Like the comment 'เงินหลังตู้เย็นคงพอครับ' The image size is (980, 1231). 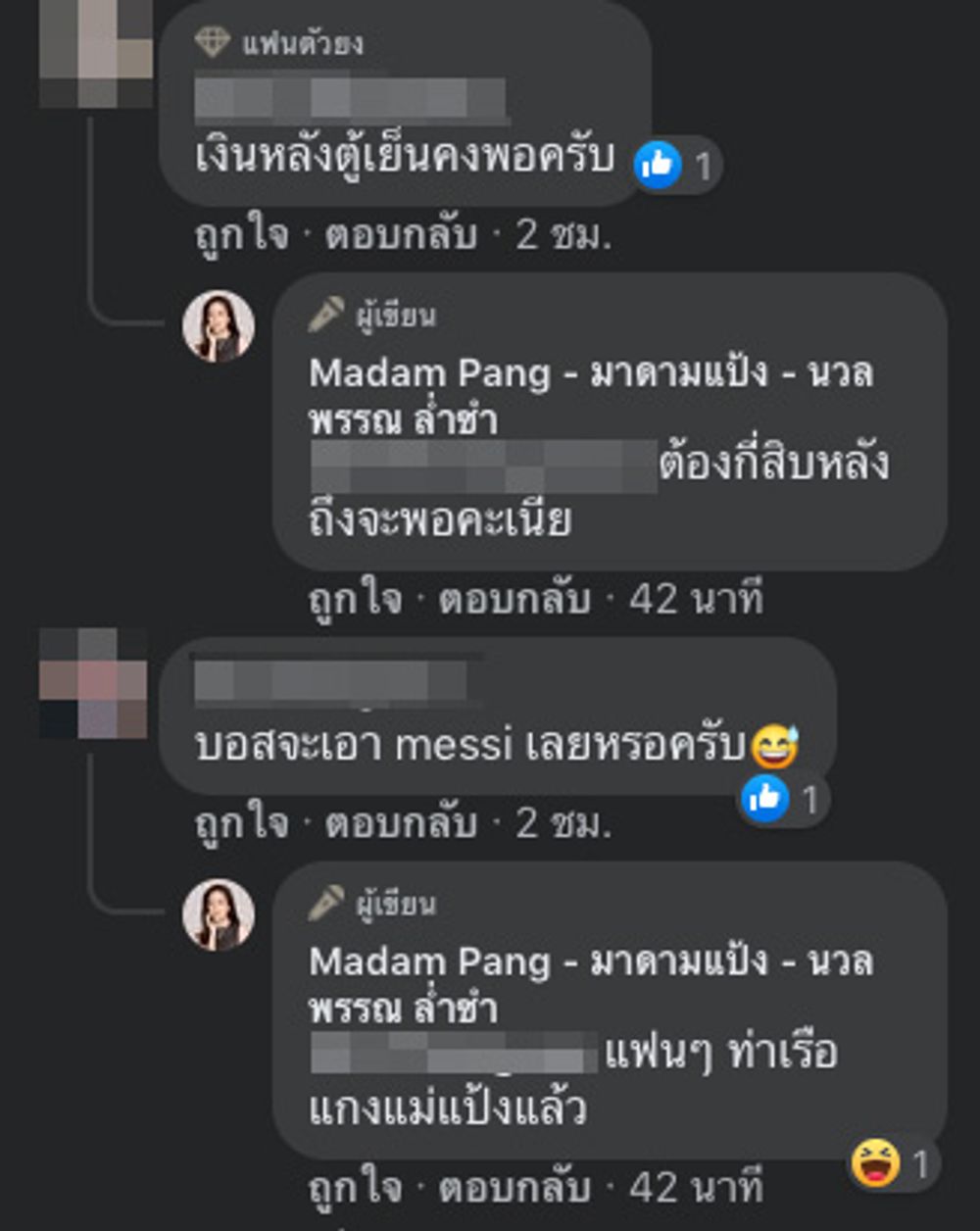pos(241,236)
